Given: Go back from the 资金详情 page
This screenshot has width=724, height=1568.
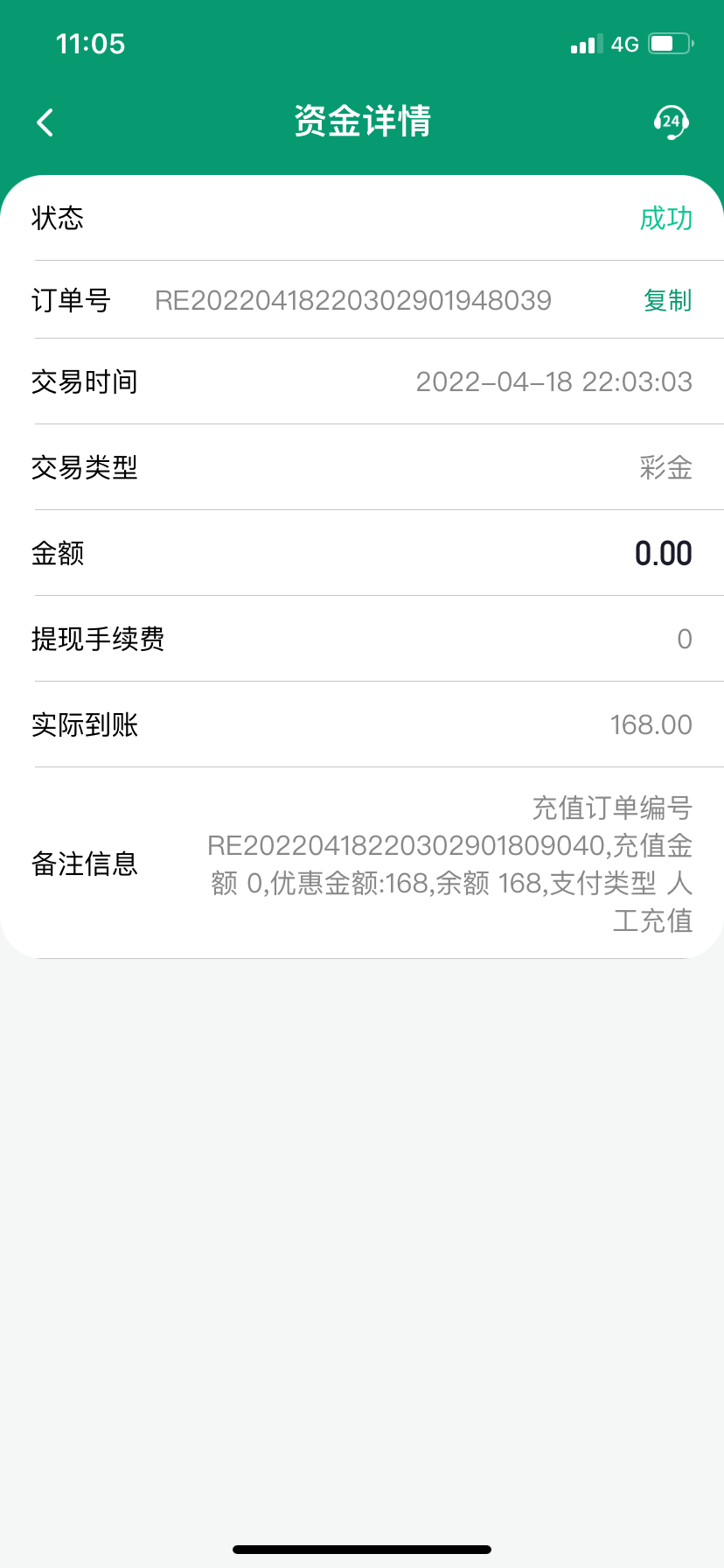Looking at the screenshot, I should [x=45, y=122].
